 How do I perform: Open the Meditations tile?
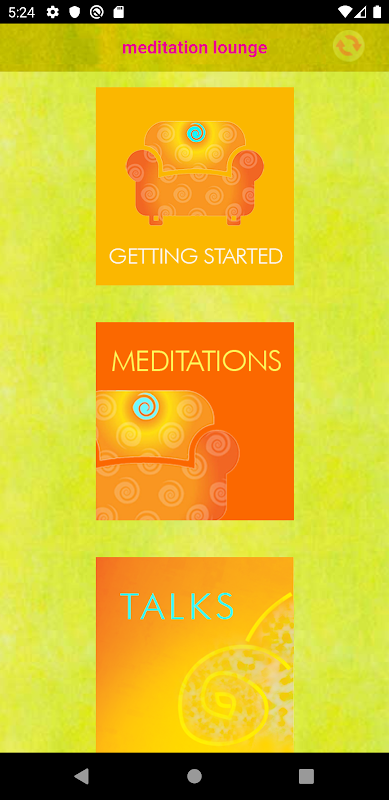[x=194, y=421]
